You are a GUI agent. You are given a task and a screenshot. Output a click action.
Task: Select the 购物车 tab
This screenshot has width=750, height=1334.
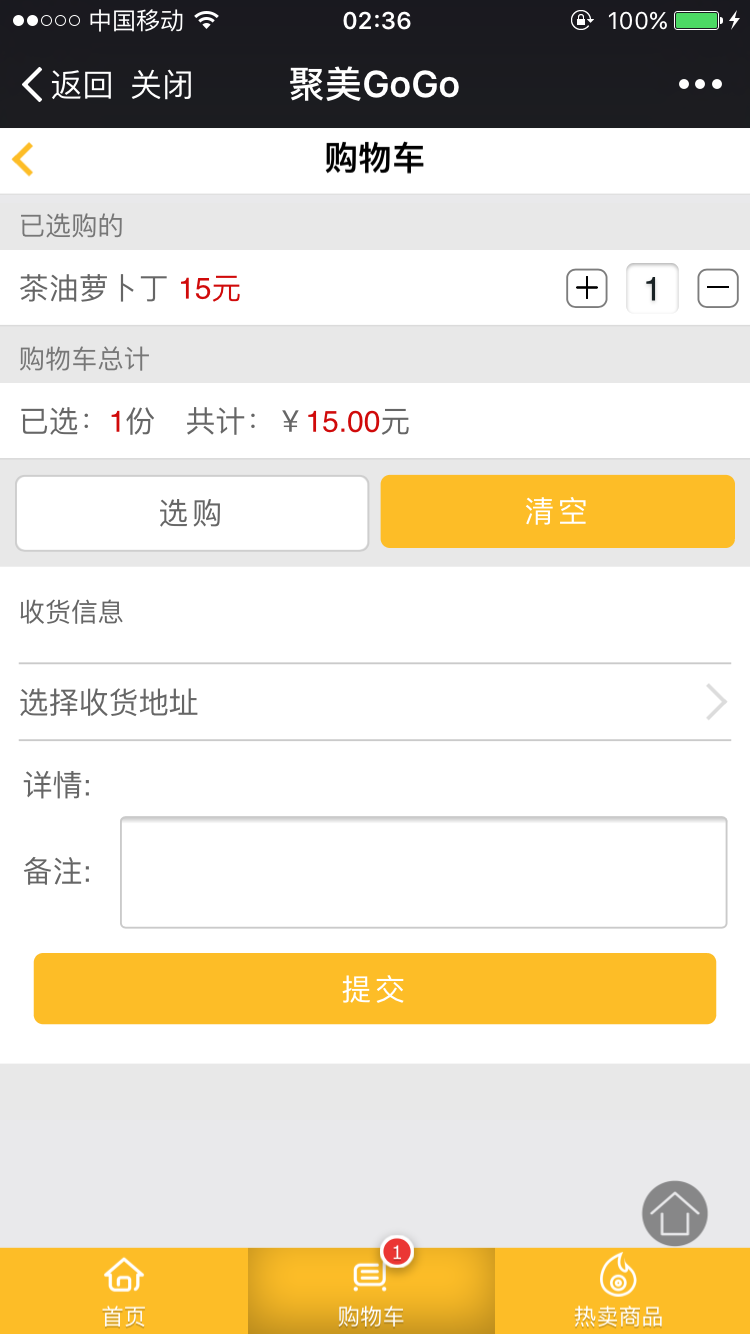(371, 1291)
